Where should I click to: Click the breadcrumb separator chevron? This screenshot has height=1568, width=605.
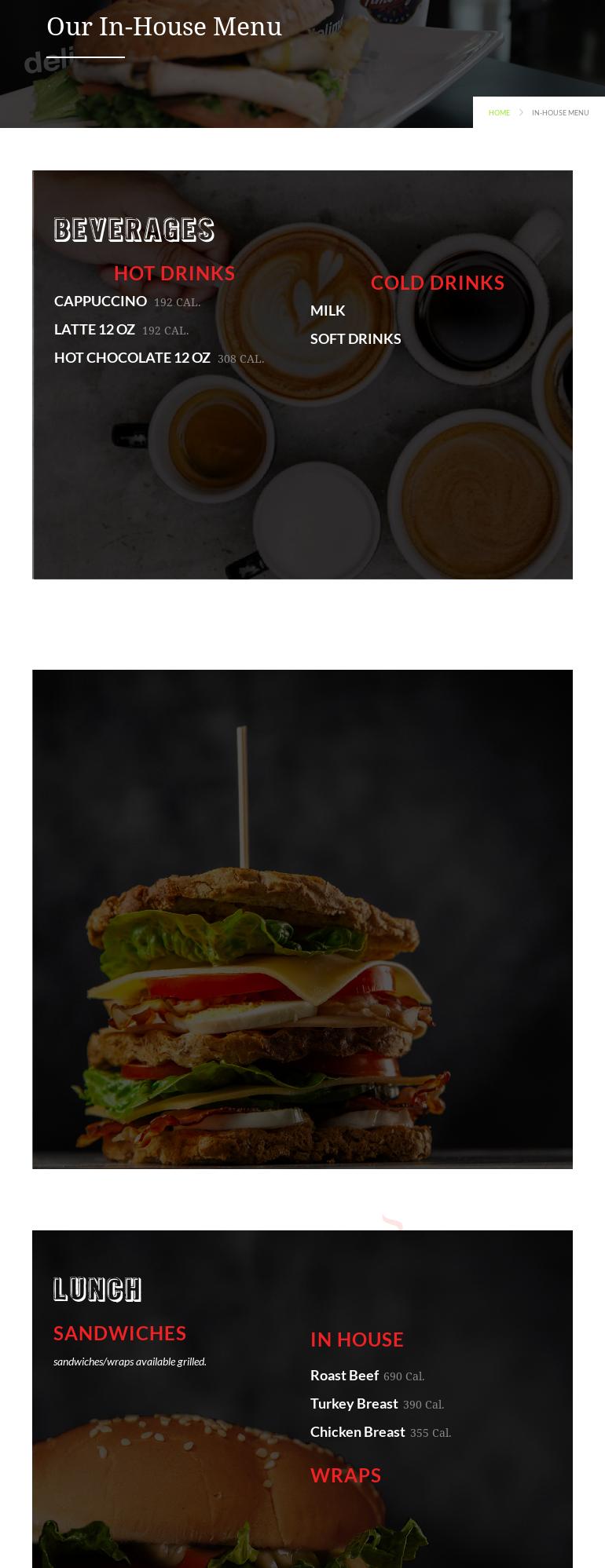point(520,112)
